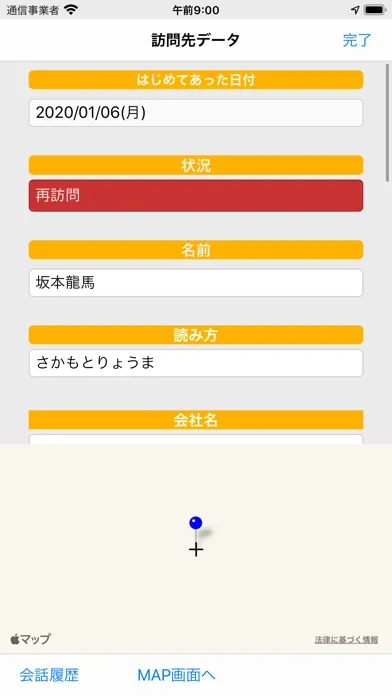Edit the date field showing 2020/01/06(月)

pos(196,113)
